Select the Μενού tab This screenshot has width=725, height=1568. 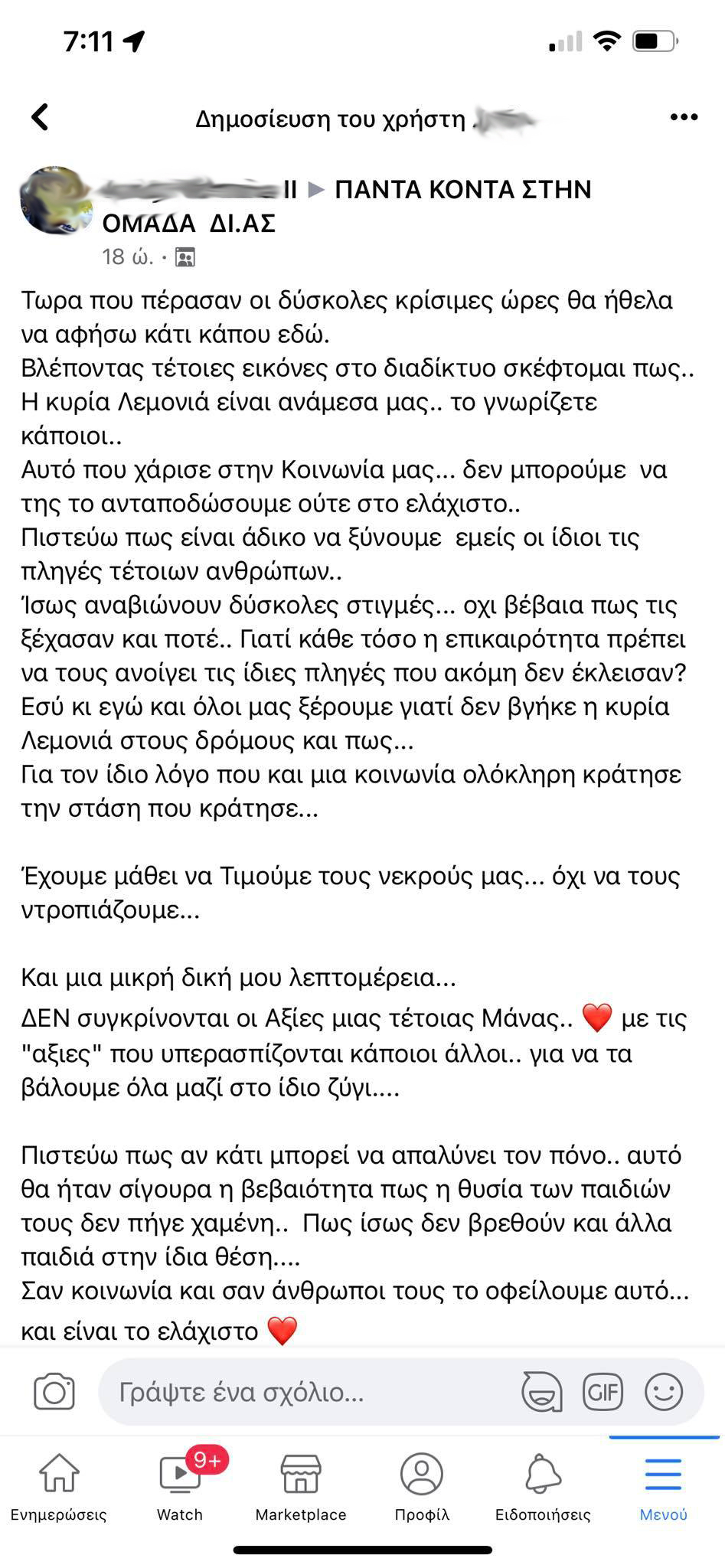click(x=663, y=1487)
